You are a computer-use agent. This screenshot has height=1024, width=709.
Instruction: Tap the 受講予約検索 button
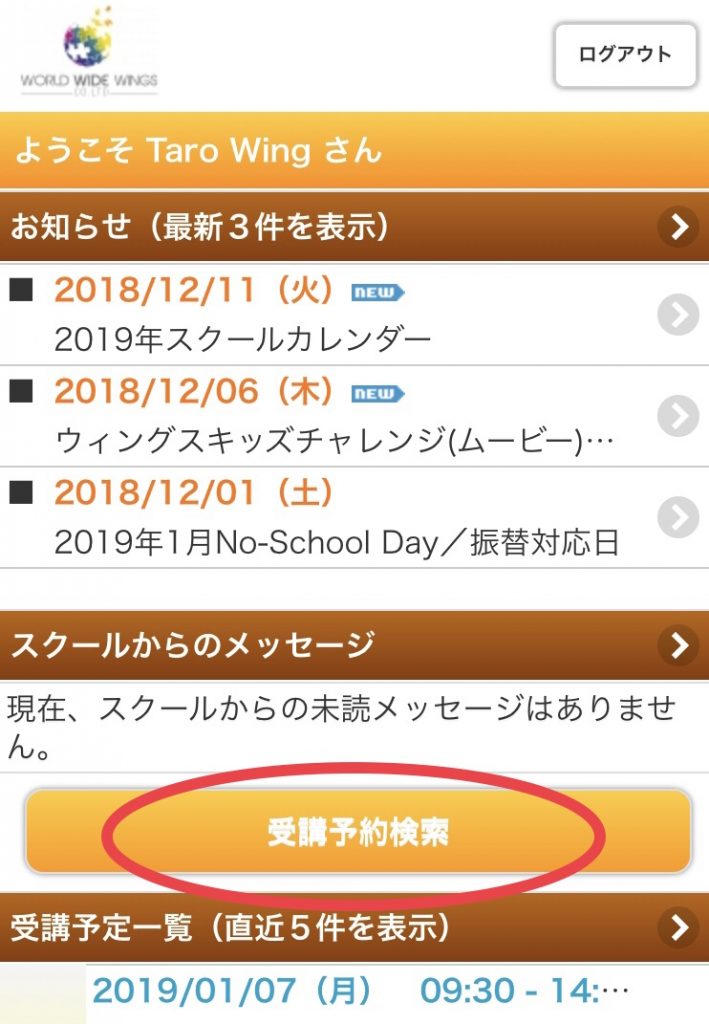[x=357, y=832]
